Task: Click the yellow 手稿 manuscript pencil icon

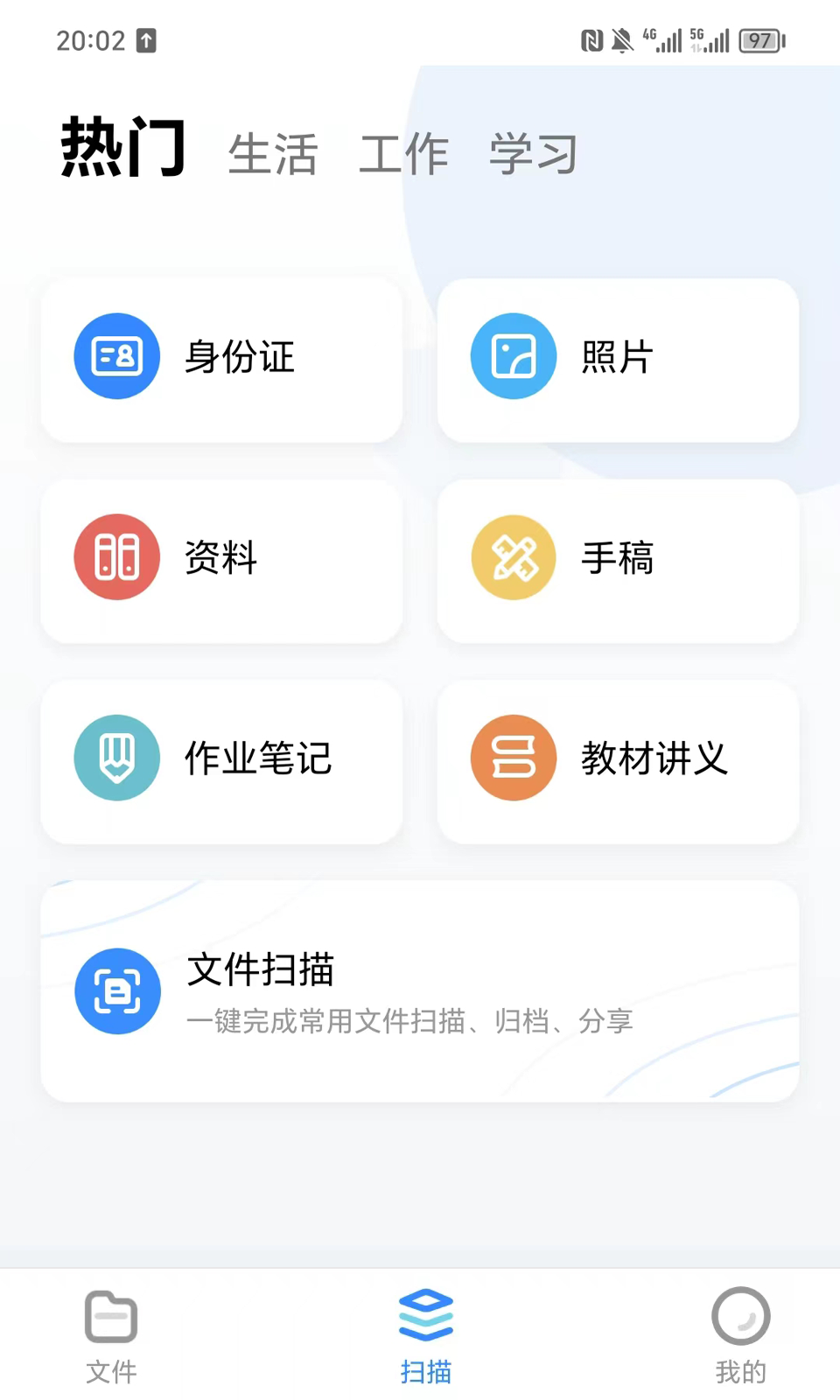Action: tap(513, 557)
